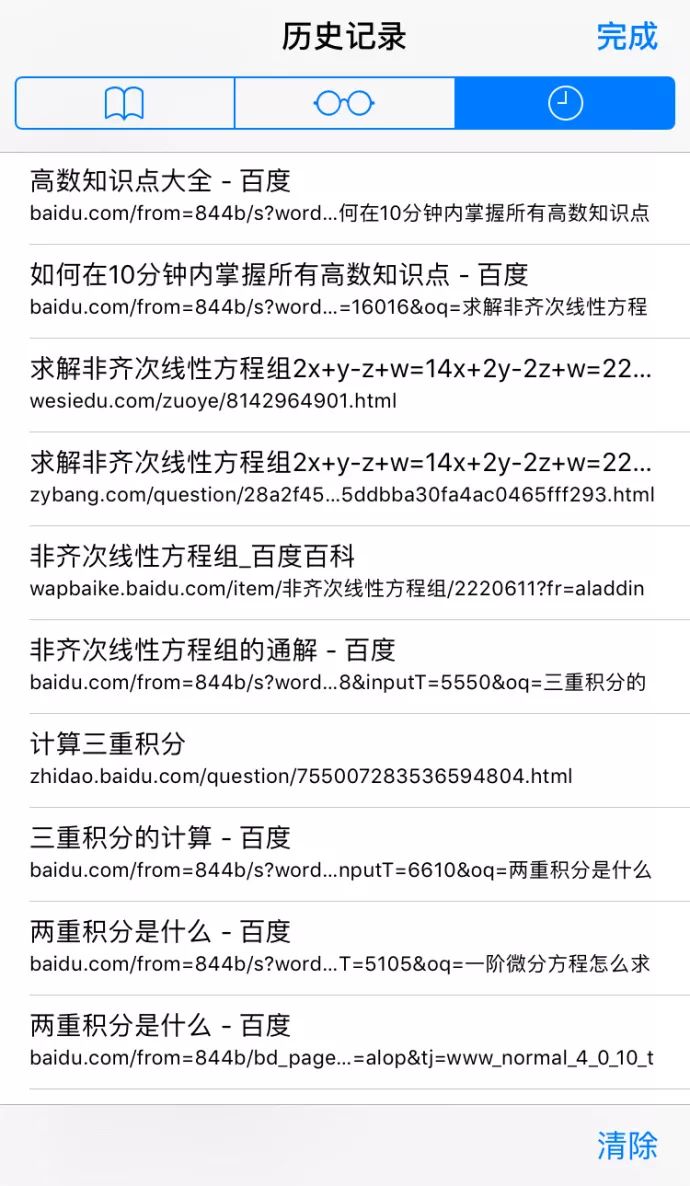The height and width of the screenshot is (1186, 690).
Task: Open the zybang.com 求解非齐次线性方程组 entry
Action: [345, 479]
